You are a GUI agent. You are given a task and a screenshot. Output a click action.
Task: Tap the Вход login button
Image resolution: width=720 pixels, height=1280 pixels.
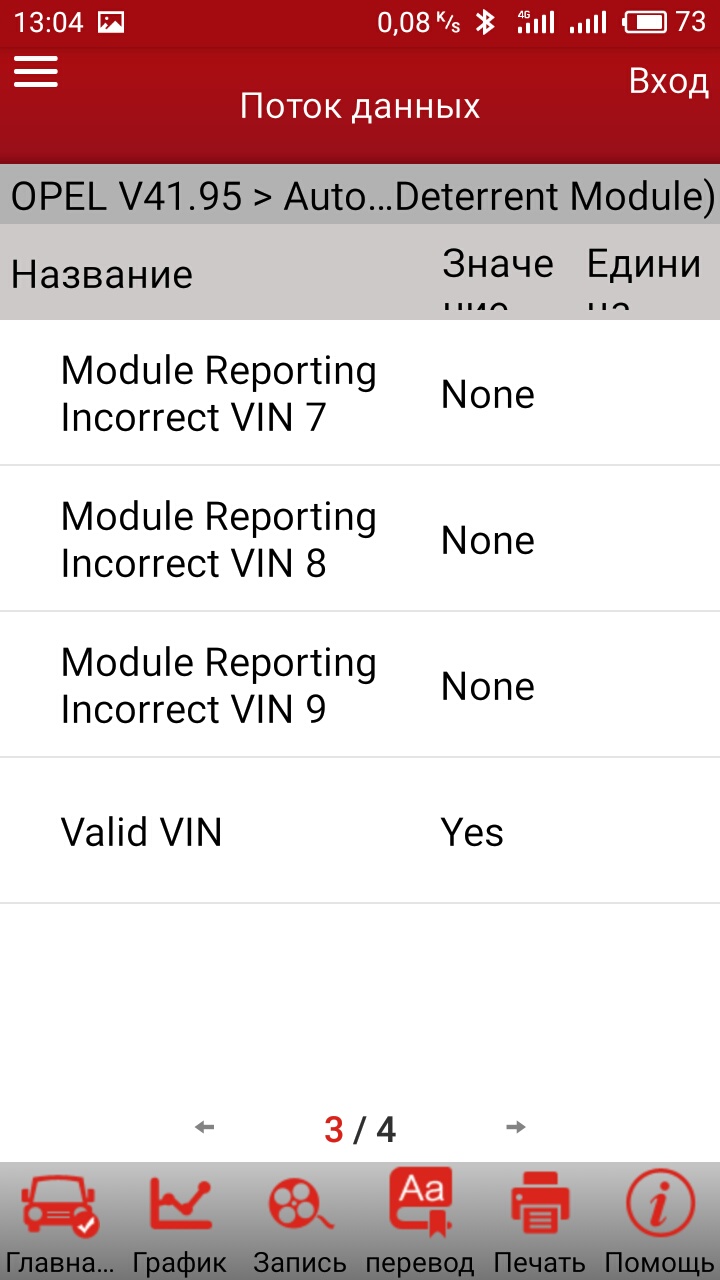(668, 81)
